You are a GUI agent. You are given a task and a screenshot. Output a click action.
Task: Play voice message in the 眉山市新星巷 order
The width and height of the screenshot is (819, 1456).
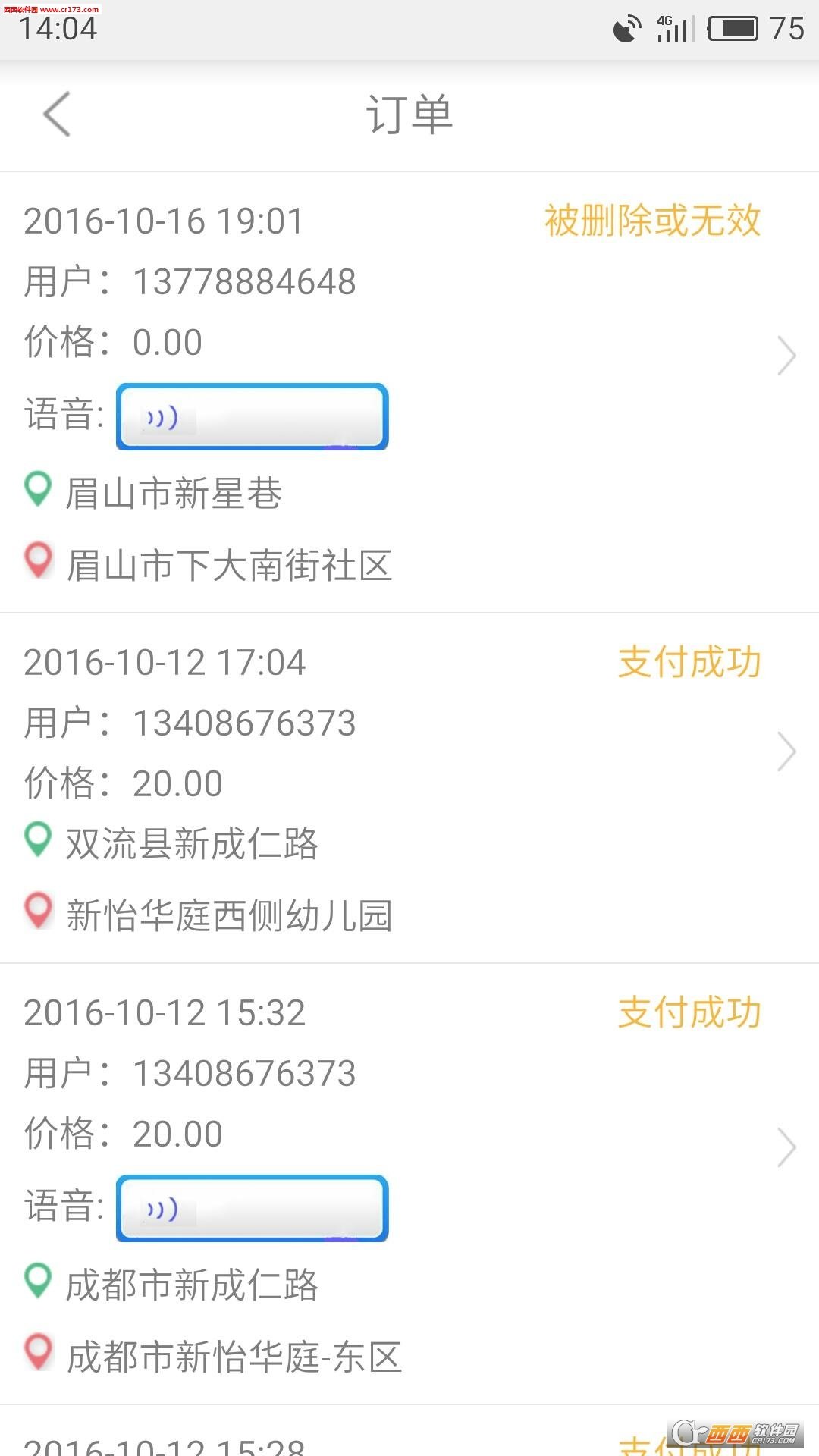pos(252,417)
